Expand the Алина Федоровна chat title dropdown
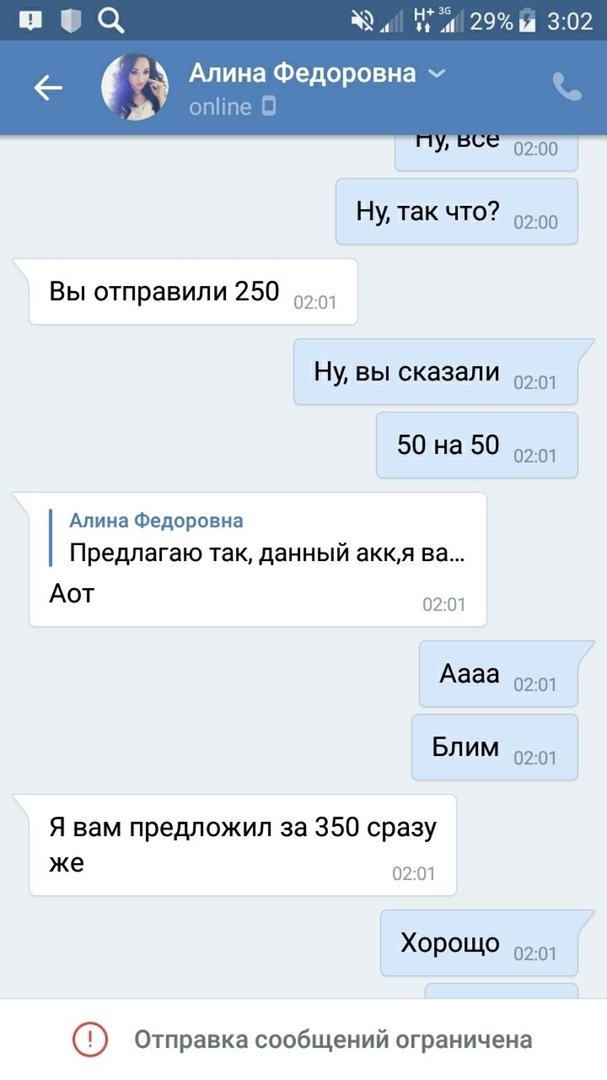The height and width of the screenshot is (1080, 607). (x=435, y=73)
